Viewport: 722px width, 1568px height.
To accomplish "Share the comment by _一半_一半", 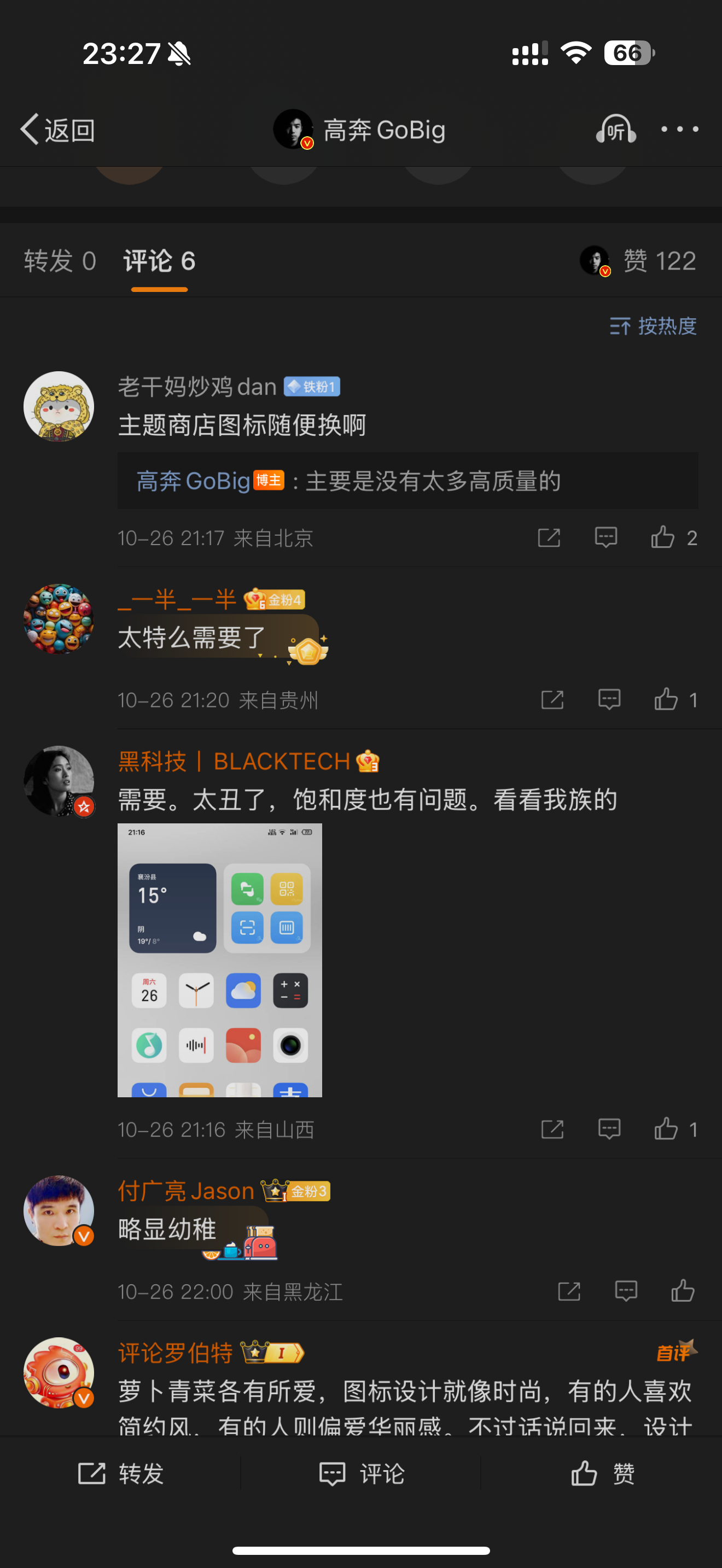I will coord(552,699).
